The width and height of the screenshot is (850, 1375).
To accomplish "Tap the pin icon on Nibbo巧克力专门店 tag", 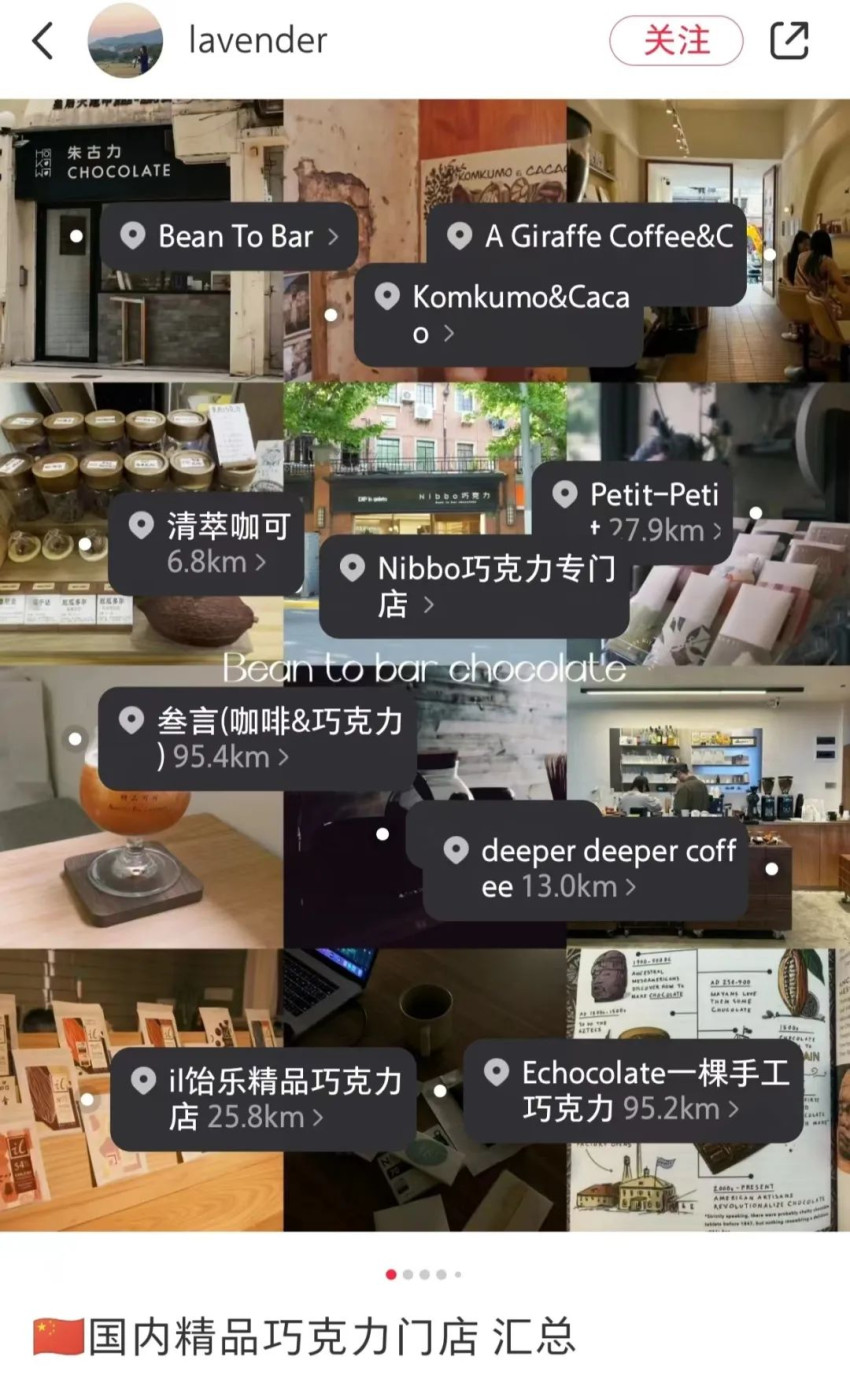I will pos(352,568).
